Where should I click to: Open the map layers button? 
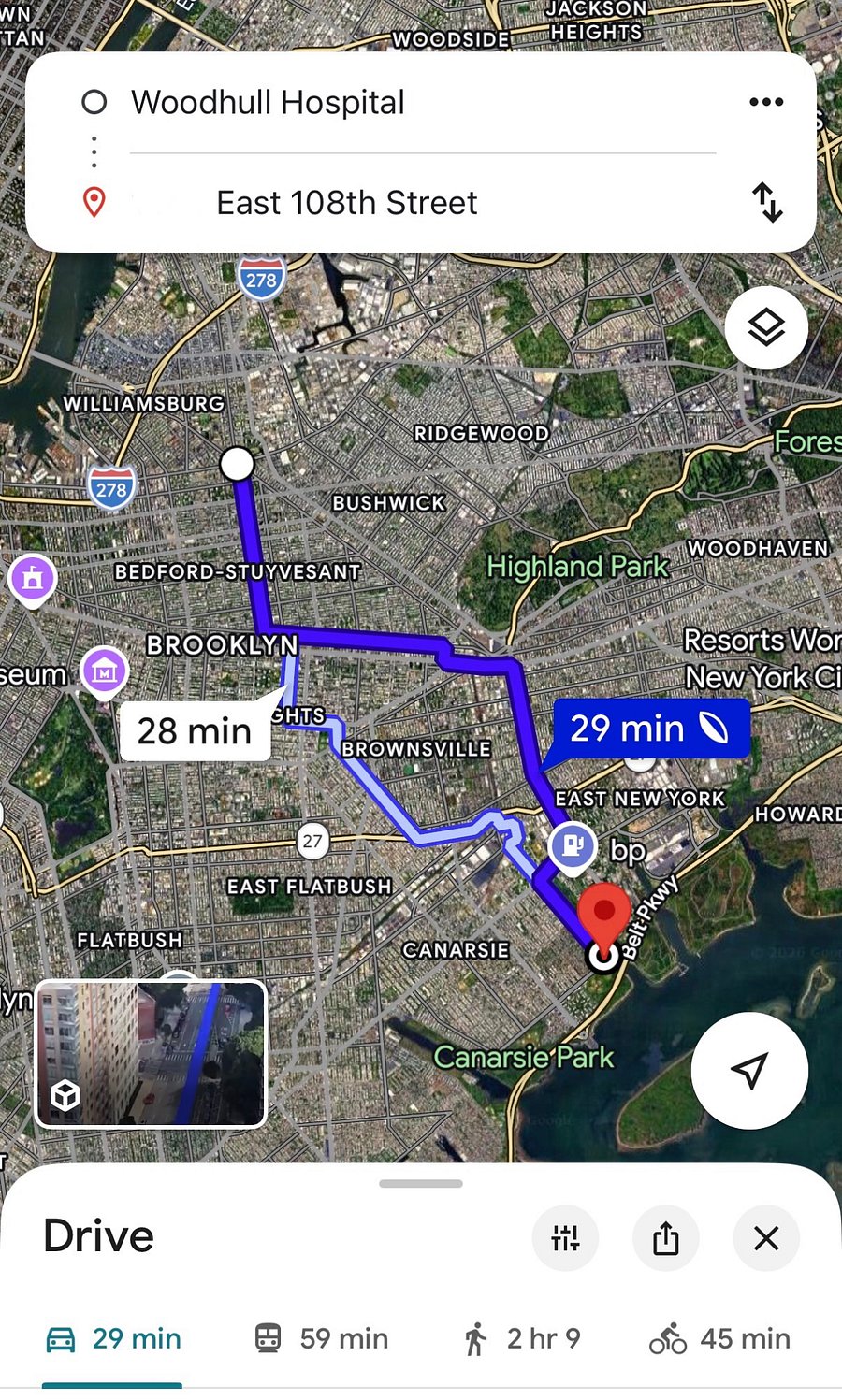[766, 327]
